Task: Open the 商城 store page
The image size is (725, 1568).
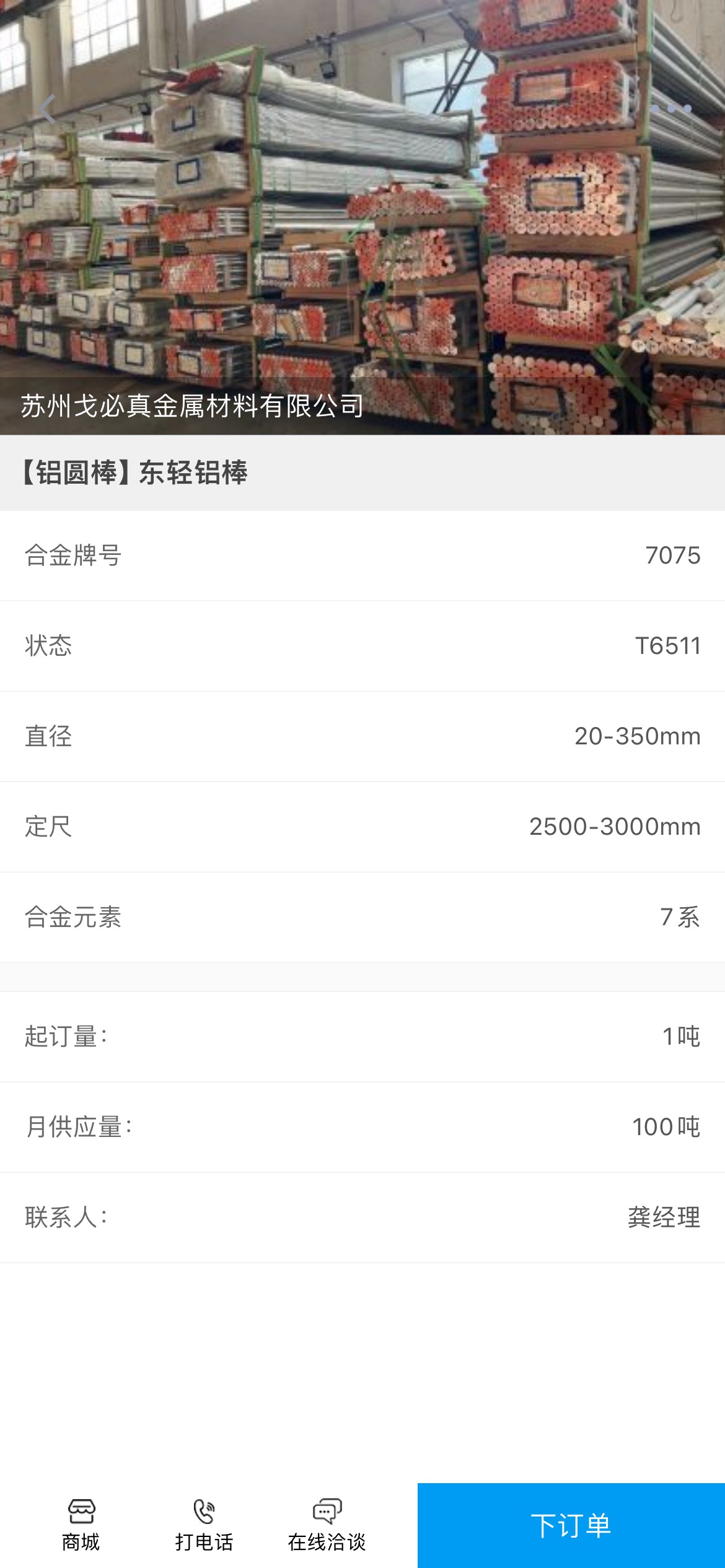Action: tap(81, 1525)
